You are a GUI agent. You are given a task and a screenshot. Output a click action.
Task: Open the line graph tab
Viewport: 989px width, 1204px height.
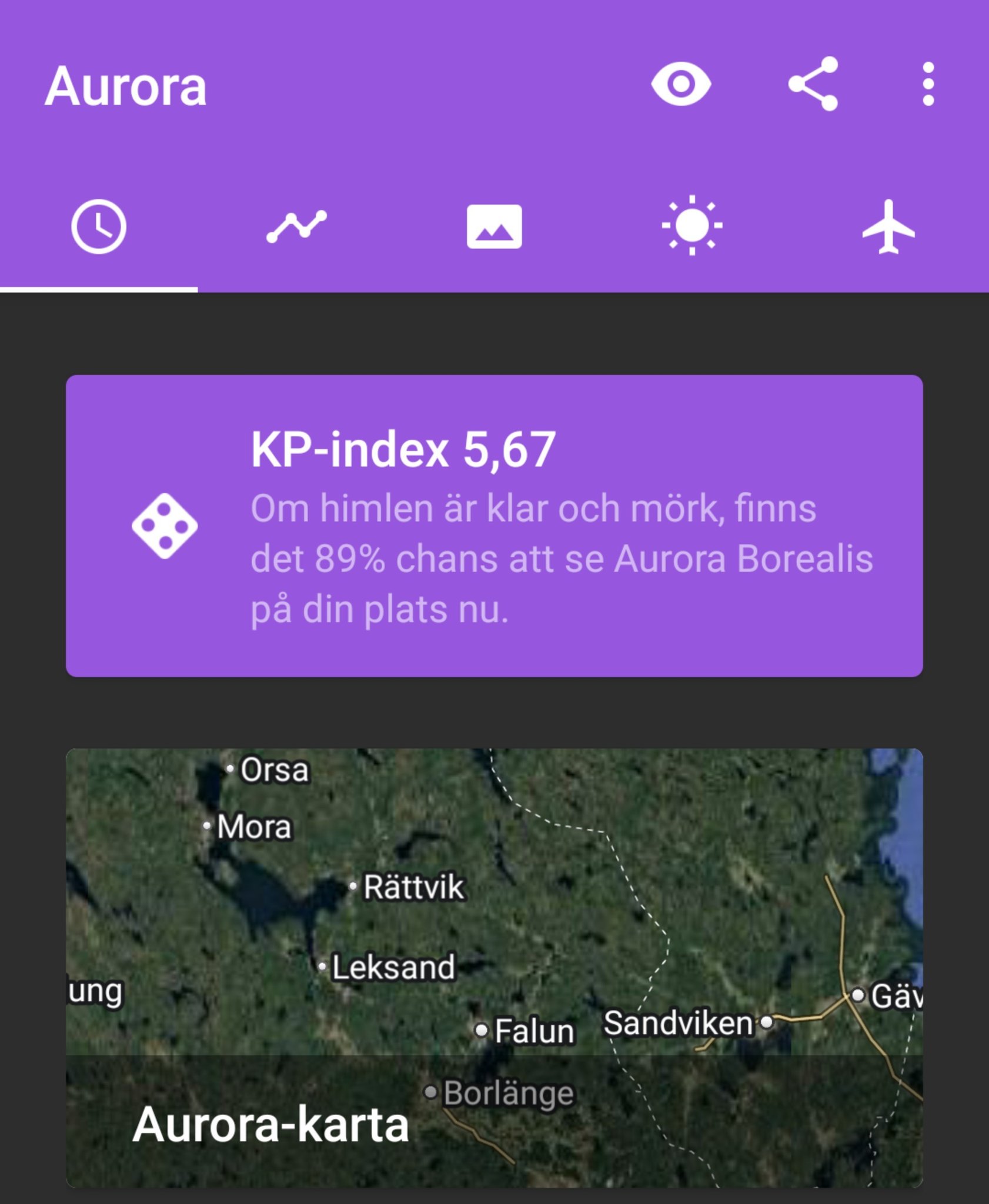click(x=296, y=227)
